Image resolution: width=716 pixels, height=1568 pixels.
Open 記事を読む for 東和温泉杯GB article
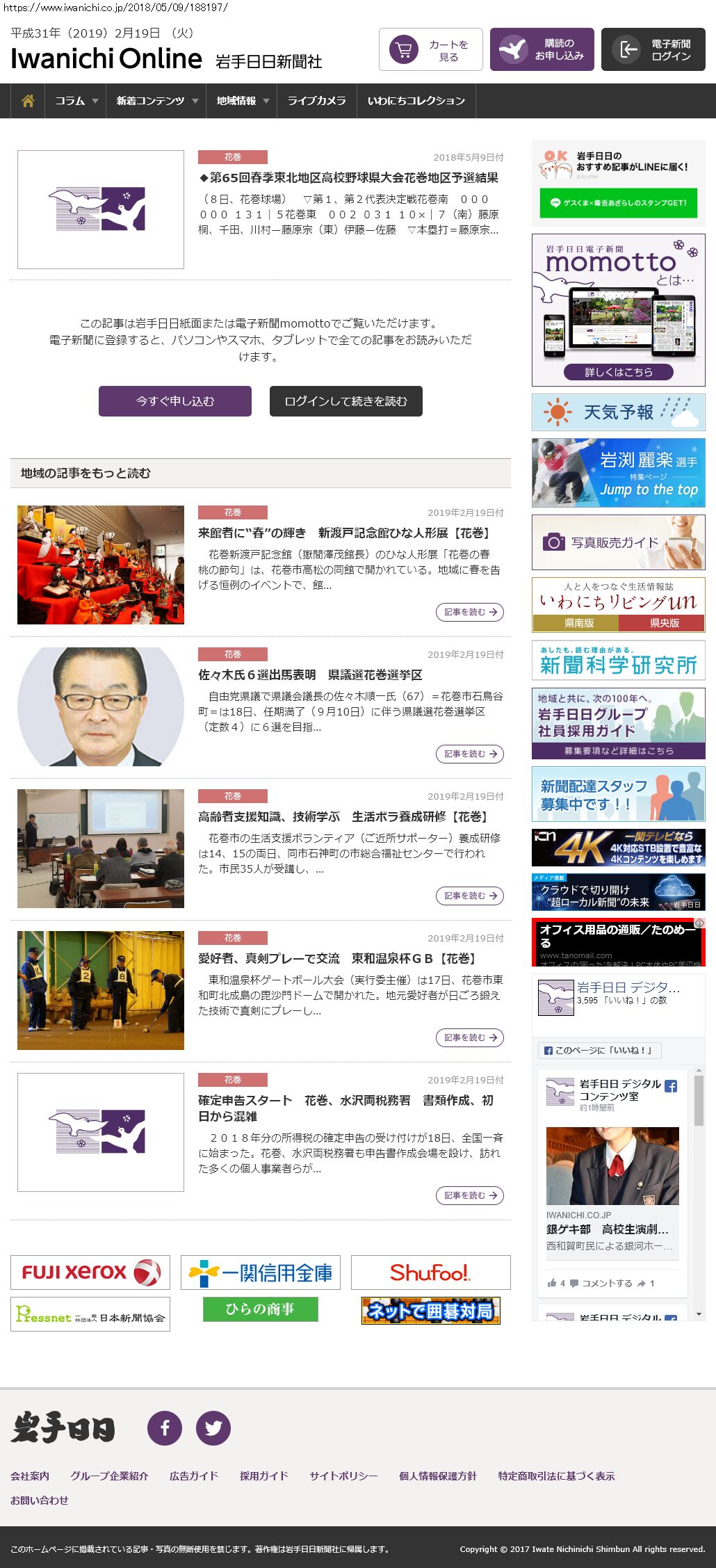coord(469,1037)
